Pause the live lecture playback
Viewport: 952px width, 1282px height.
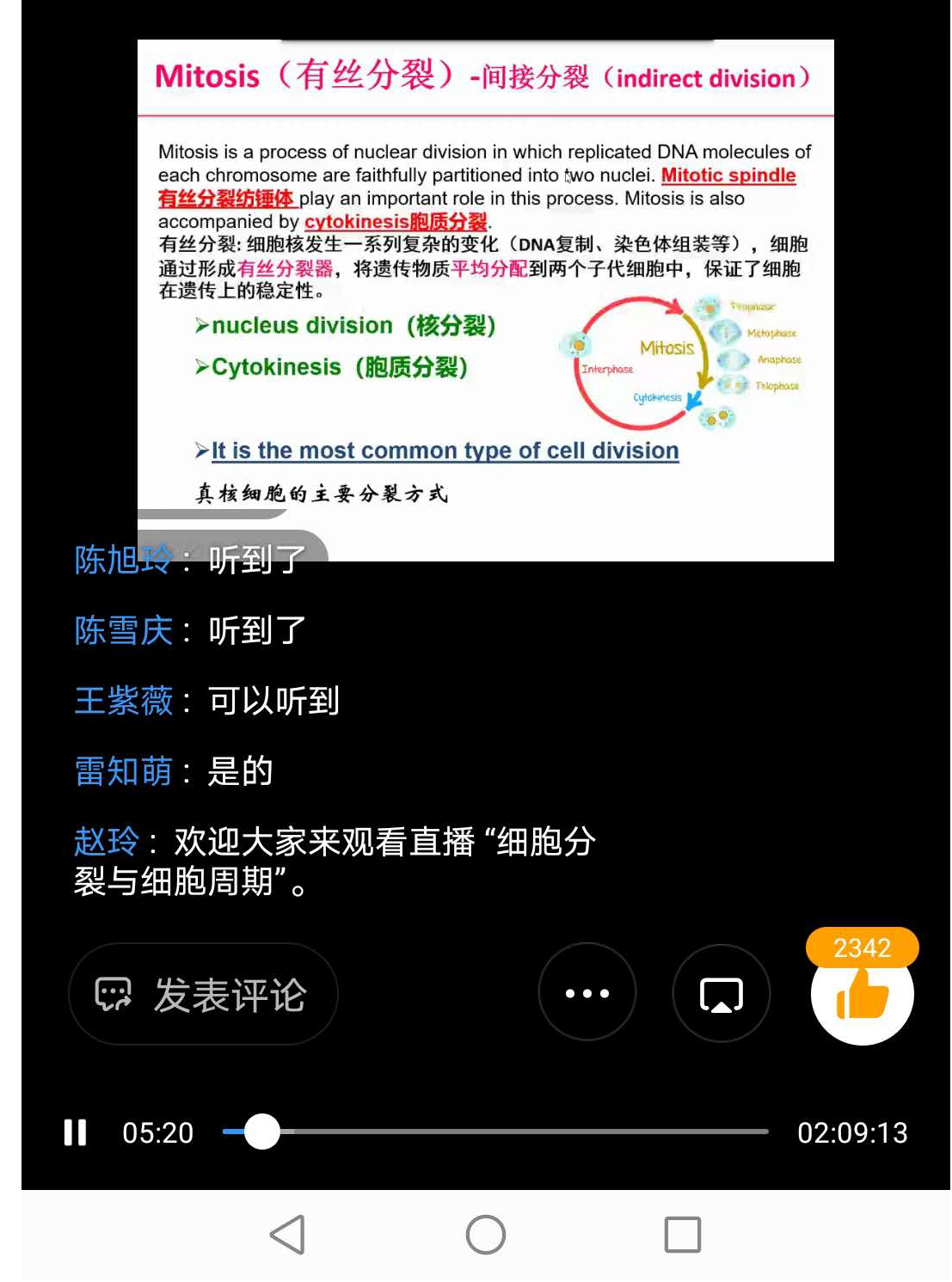tap(76, 1132)
